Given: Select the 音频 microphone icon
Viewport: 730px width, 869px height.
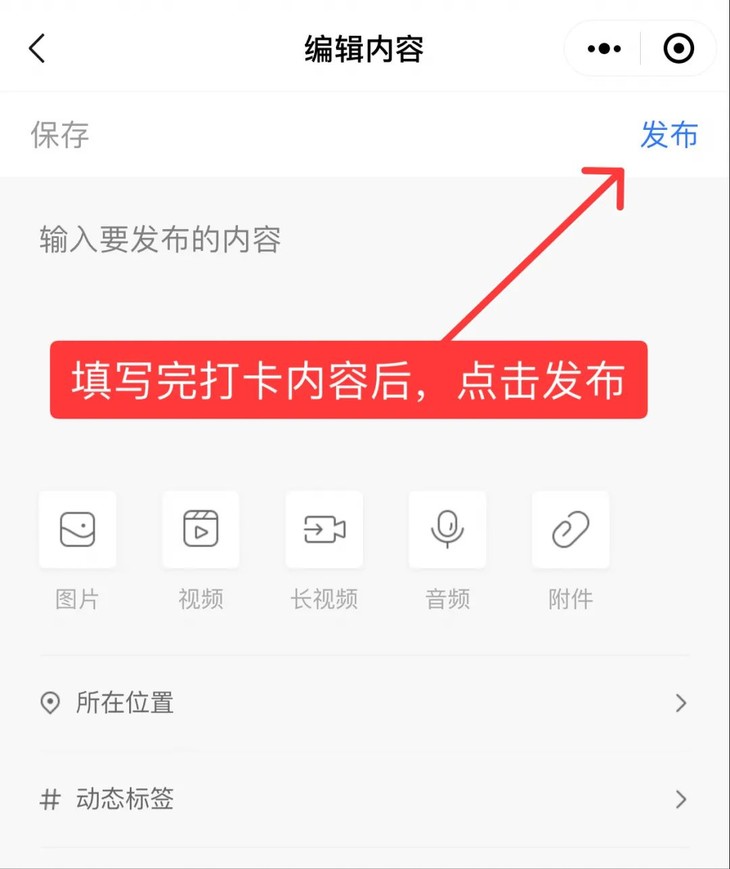Looking at the screenshot, I should [446, 529].
